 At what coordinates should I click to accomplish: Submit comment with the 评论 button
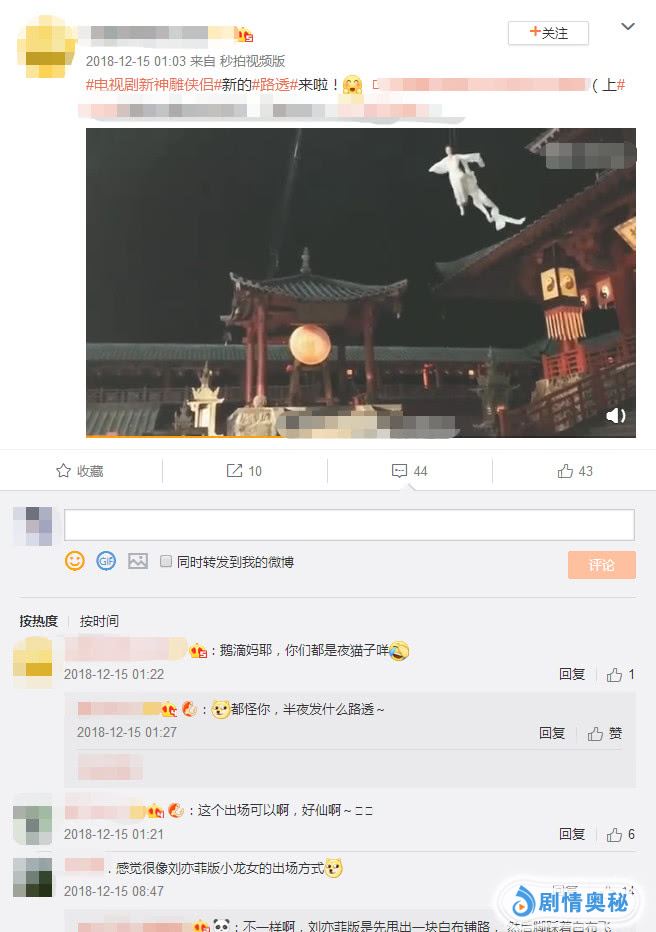click(x=601, y=565)
